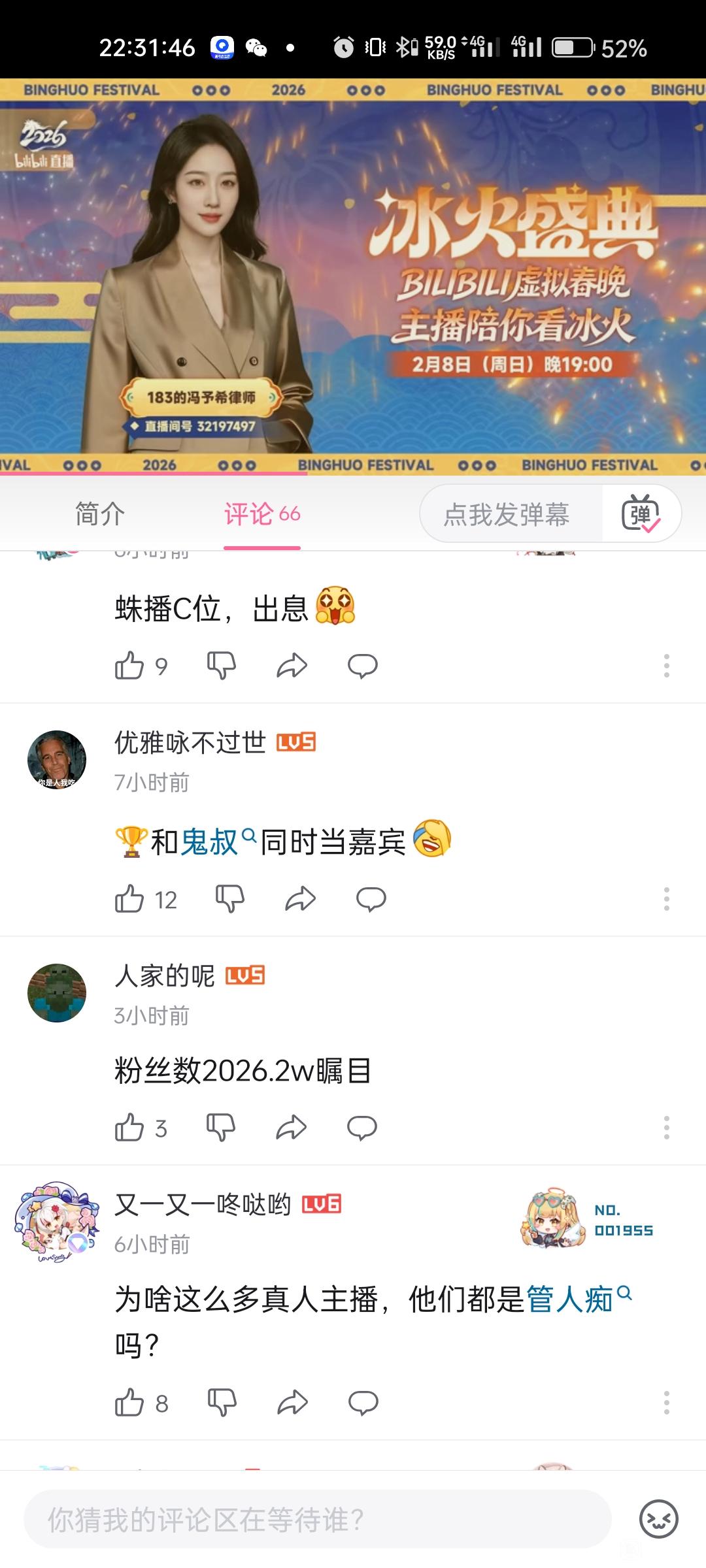This screenshot has height=1568, width=706.
Task: Like 人家的呢's comment about 粉丝数
Action: 129,1128
